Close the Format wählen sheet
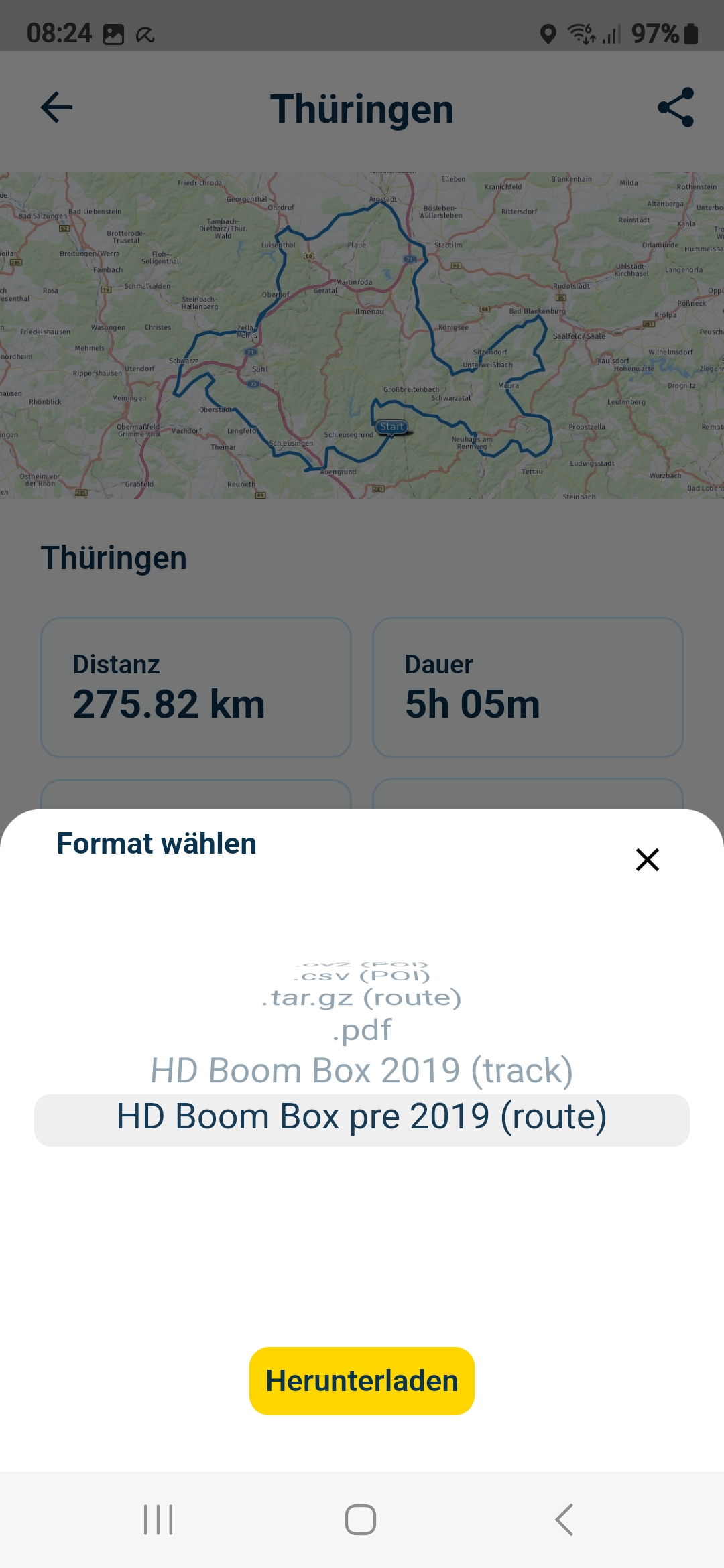The height and width of the screenshot is (1568, 724). (647, 859)
